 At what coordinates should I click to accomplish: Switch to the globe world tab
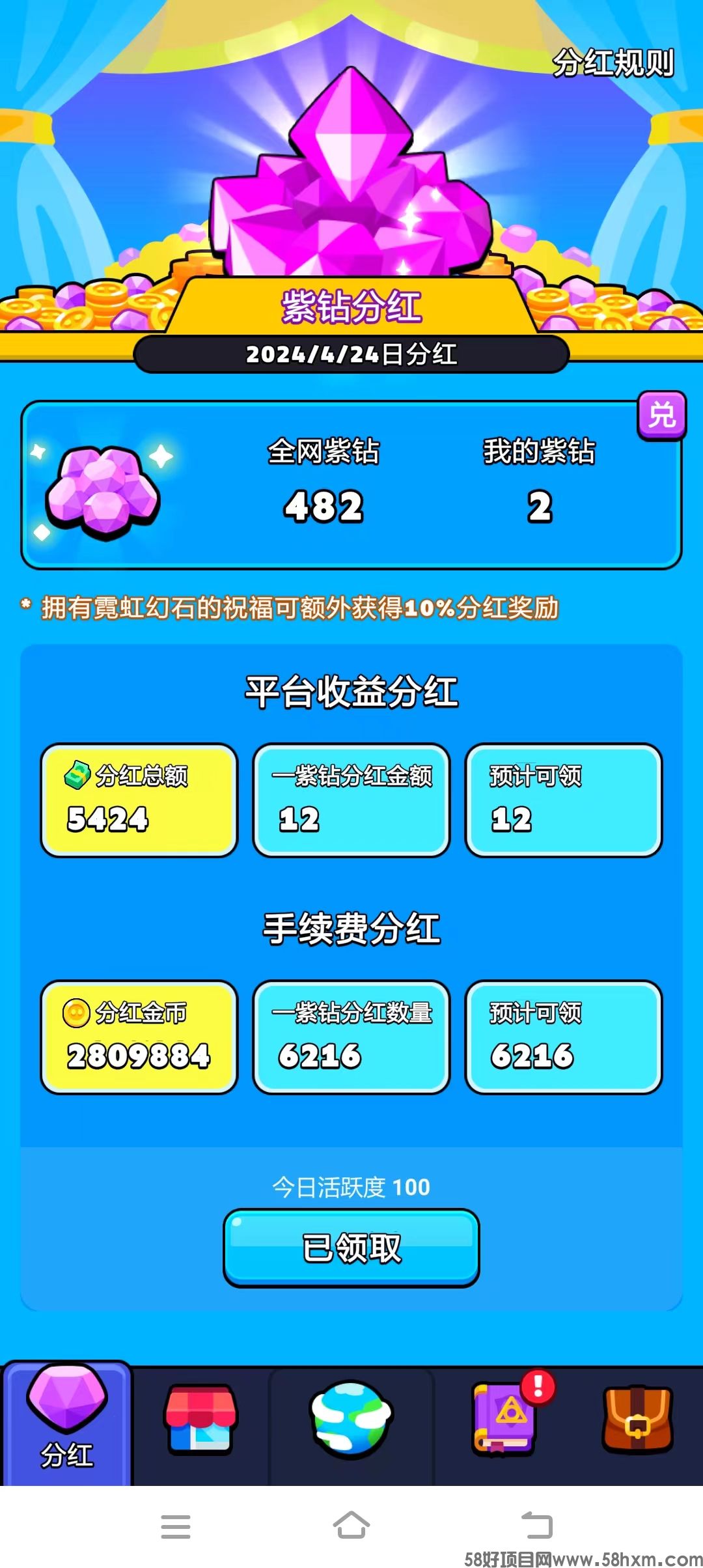351,1420
